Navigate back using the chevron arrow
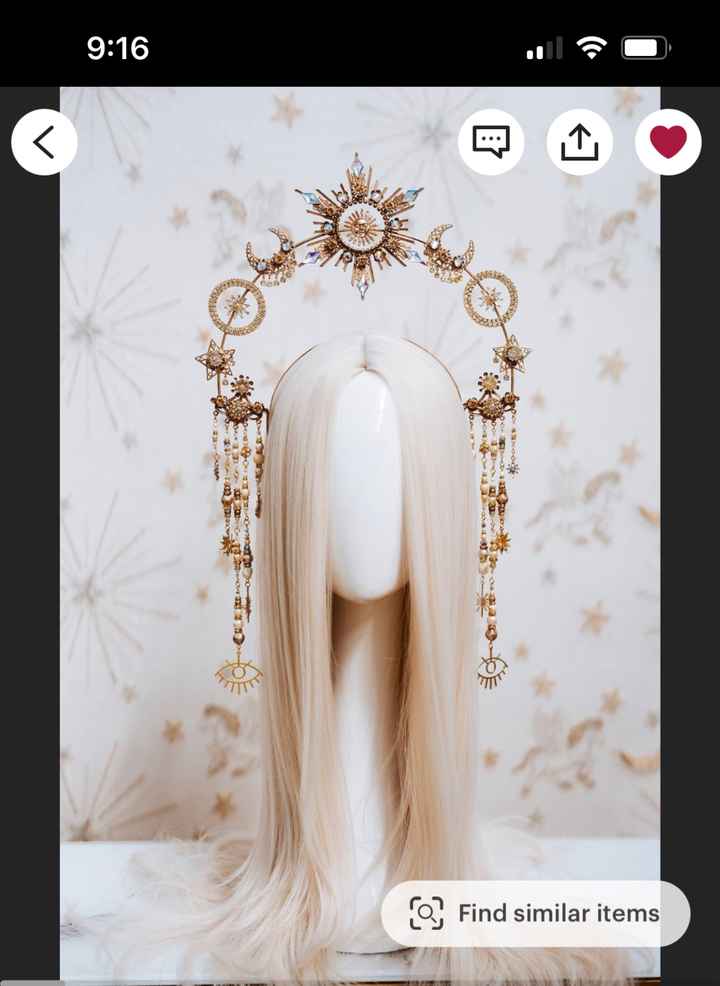This screenshot has width=720, height=986. (44, 142)
